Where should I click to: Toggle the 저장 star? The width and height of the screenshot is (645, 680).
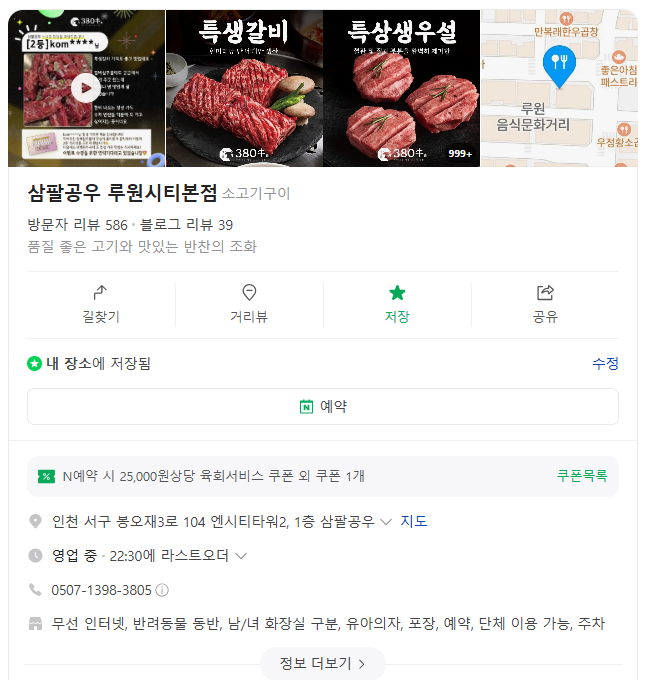[397, 304]
